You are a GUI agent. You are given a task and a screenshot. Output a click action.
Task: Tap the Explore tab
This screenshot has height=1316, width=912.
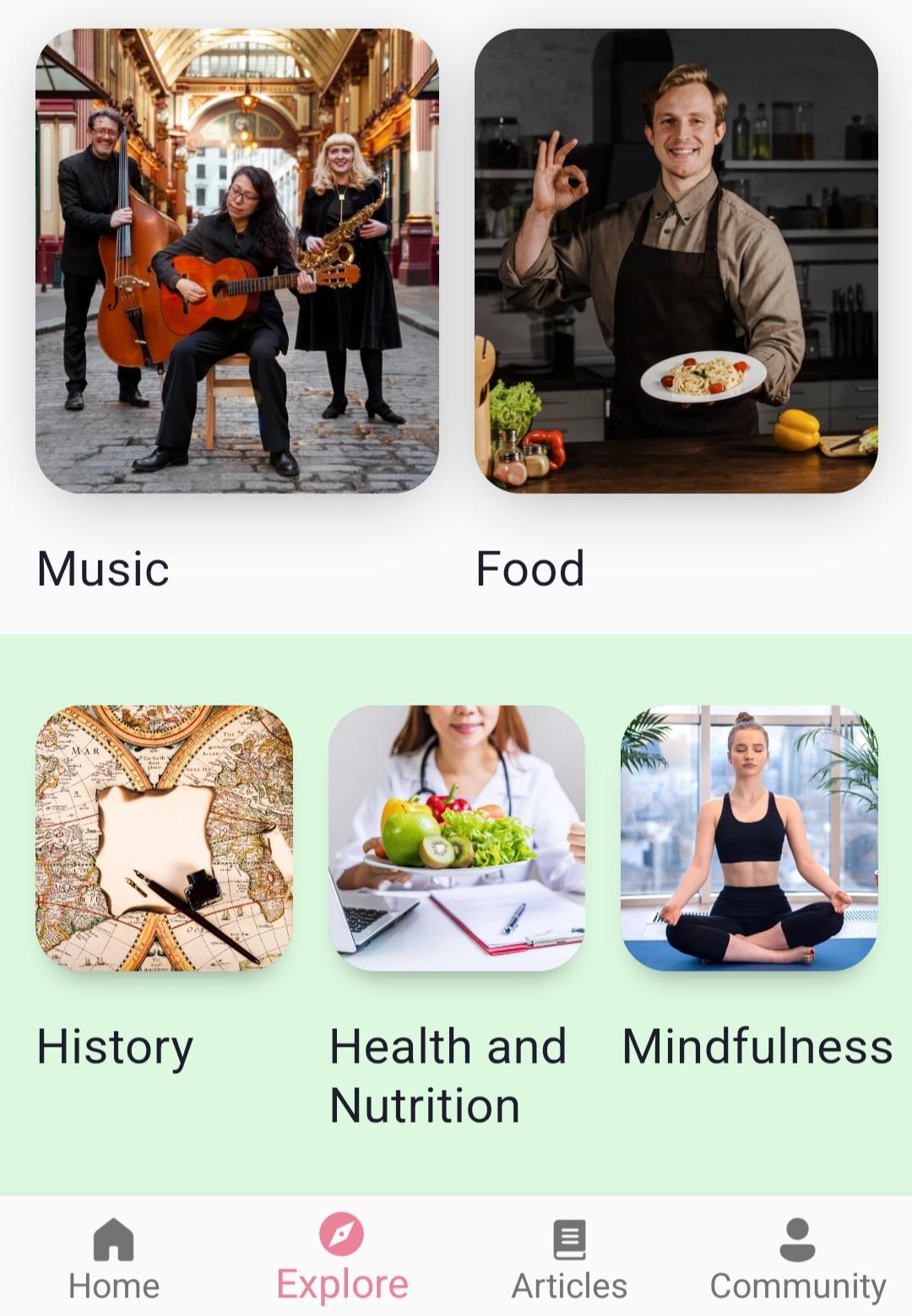point(342,1258)
